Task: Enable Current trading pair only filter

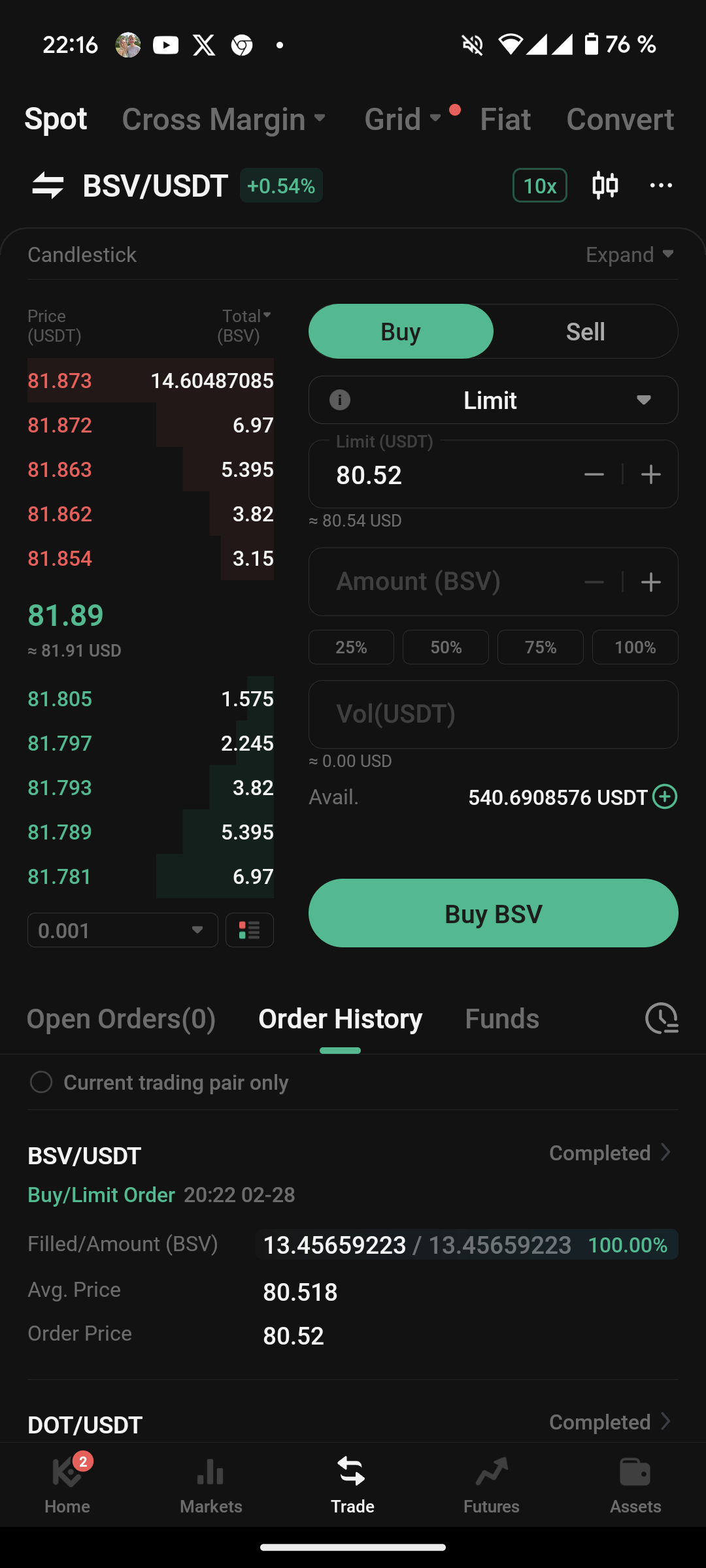Action: [41, 1082]
